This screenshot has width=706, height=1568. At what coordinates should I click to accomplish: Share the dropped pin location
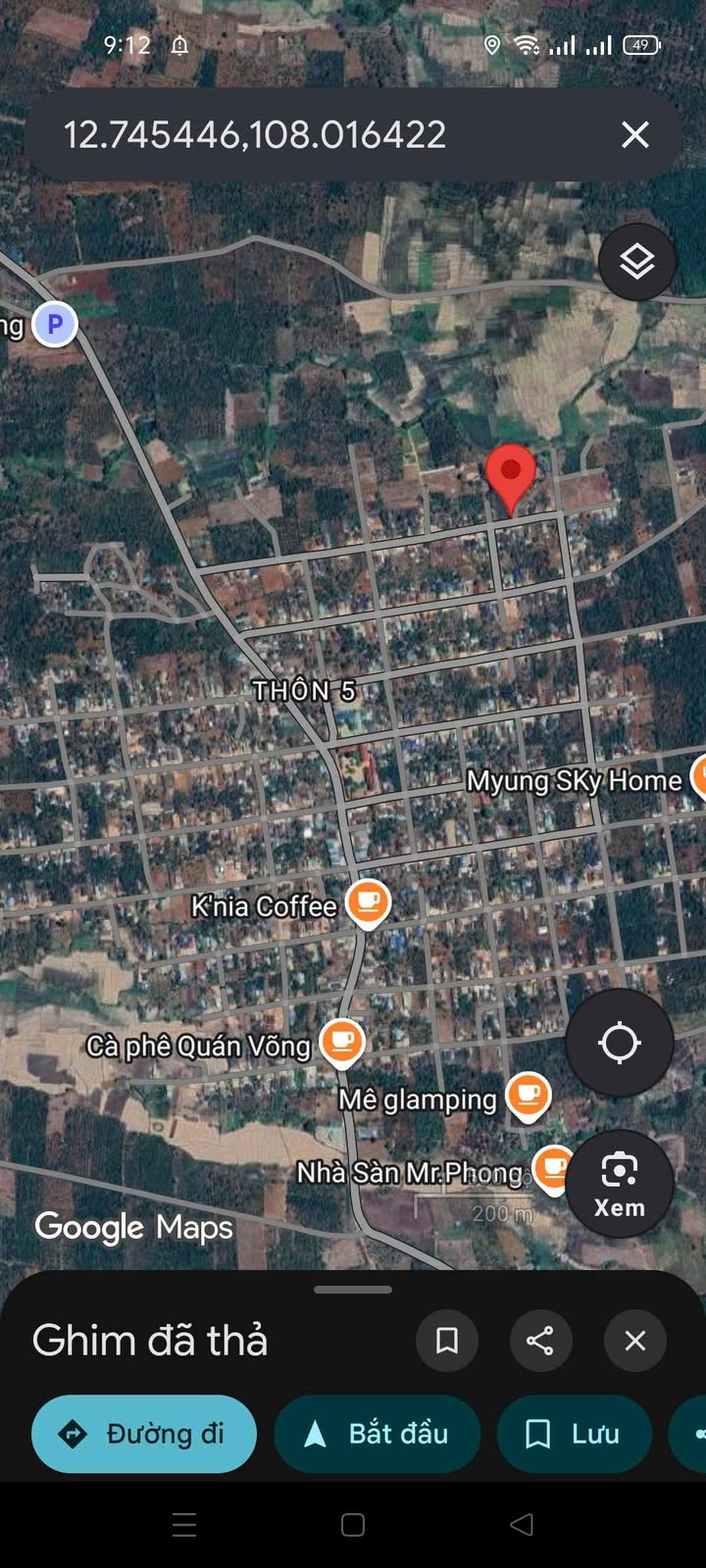(x=540, y=1340)
